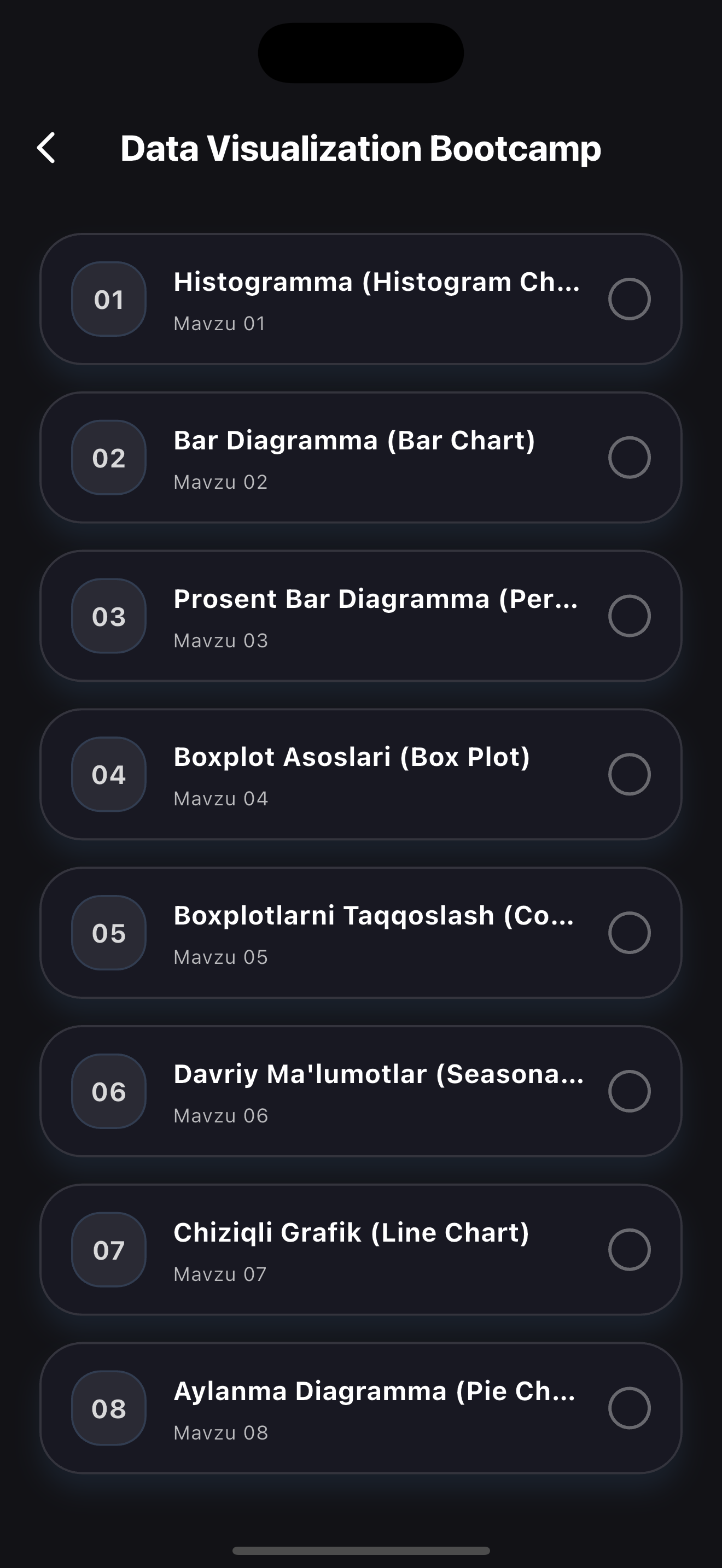Mark the Histogramma topic circle complete
Viewport: 722px width, 1568px height.
pyautogui.click(x=630, y=299)
